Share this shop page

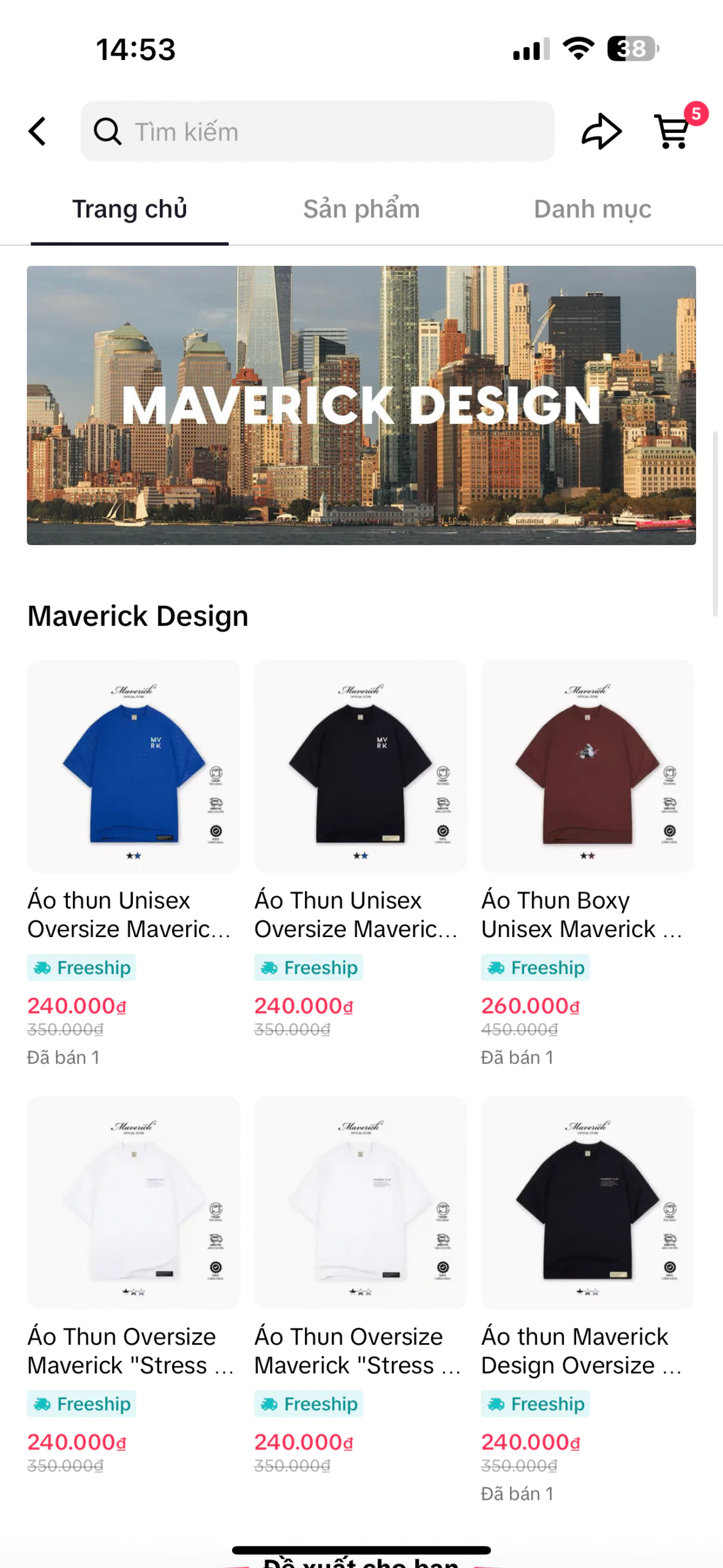tap(601, 132)
